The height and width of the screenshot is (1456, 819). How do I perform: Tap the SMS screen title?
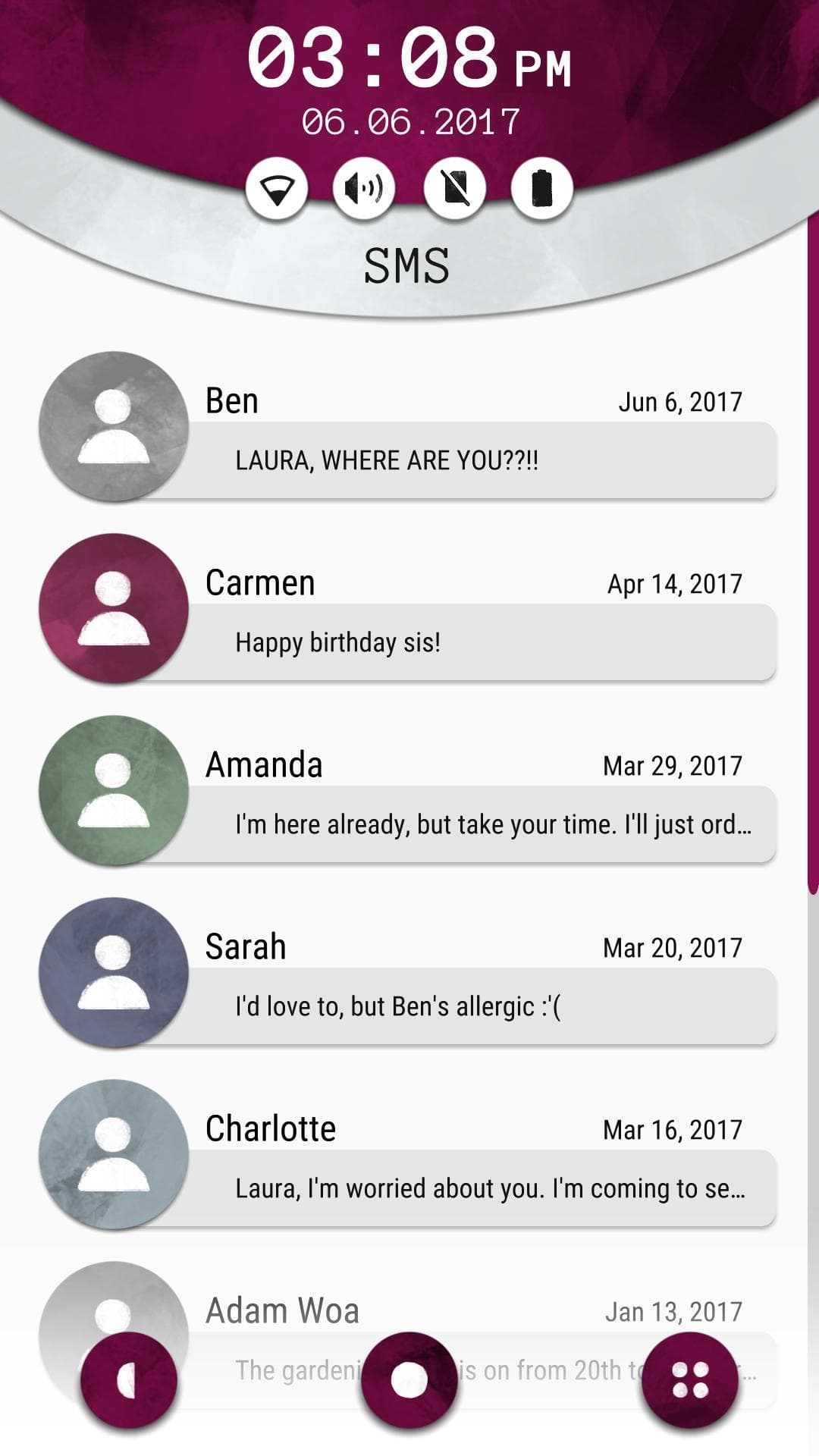(409, 265)
